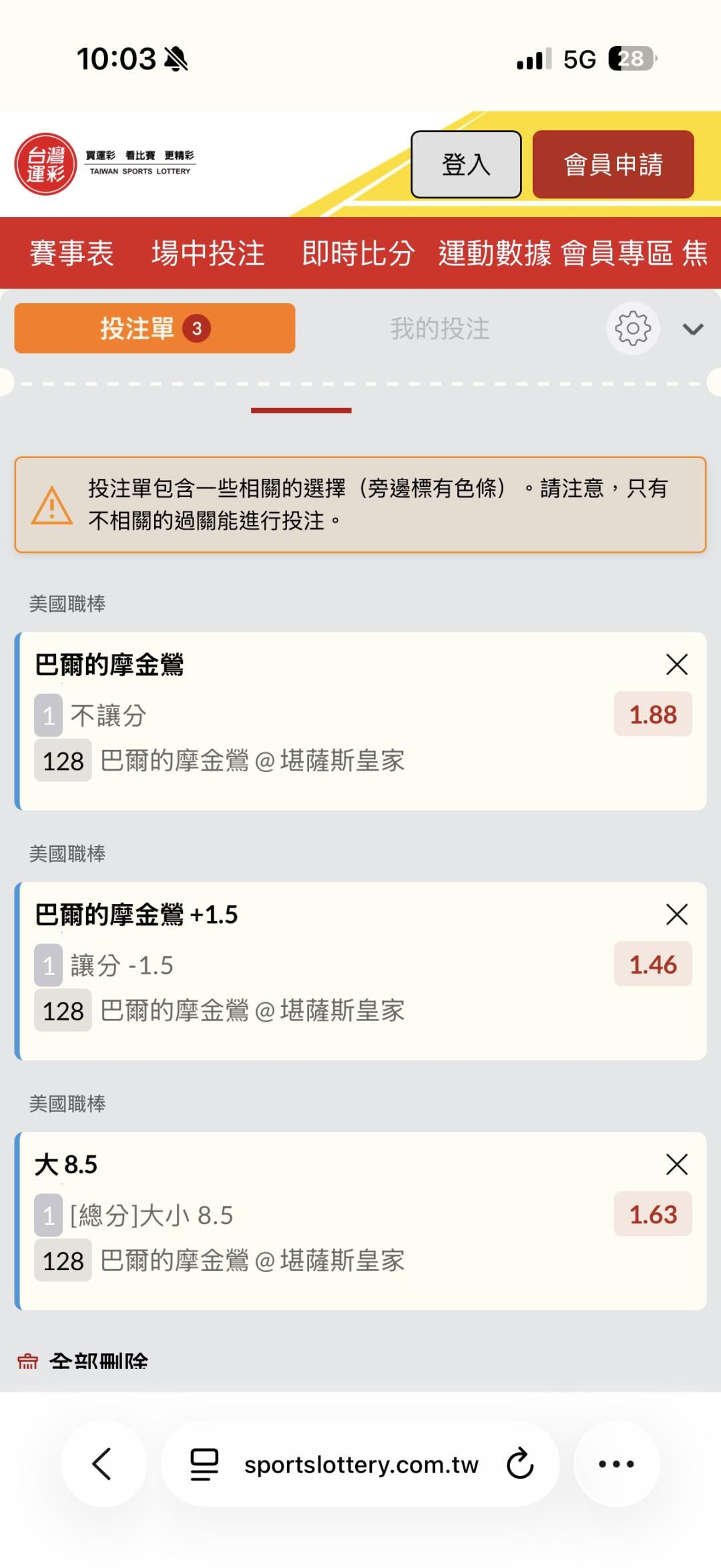The height and width of the screenshot is (1568, 721).
Task: Open 即時比分 live scores
Action: 358,253
